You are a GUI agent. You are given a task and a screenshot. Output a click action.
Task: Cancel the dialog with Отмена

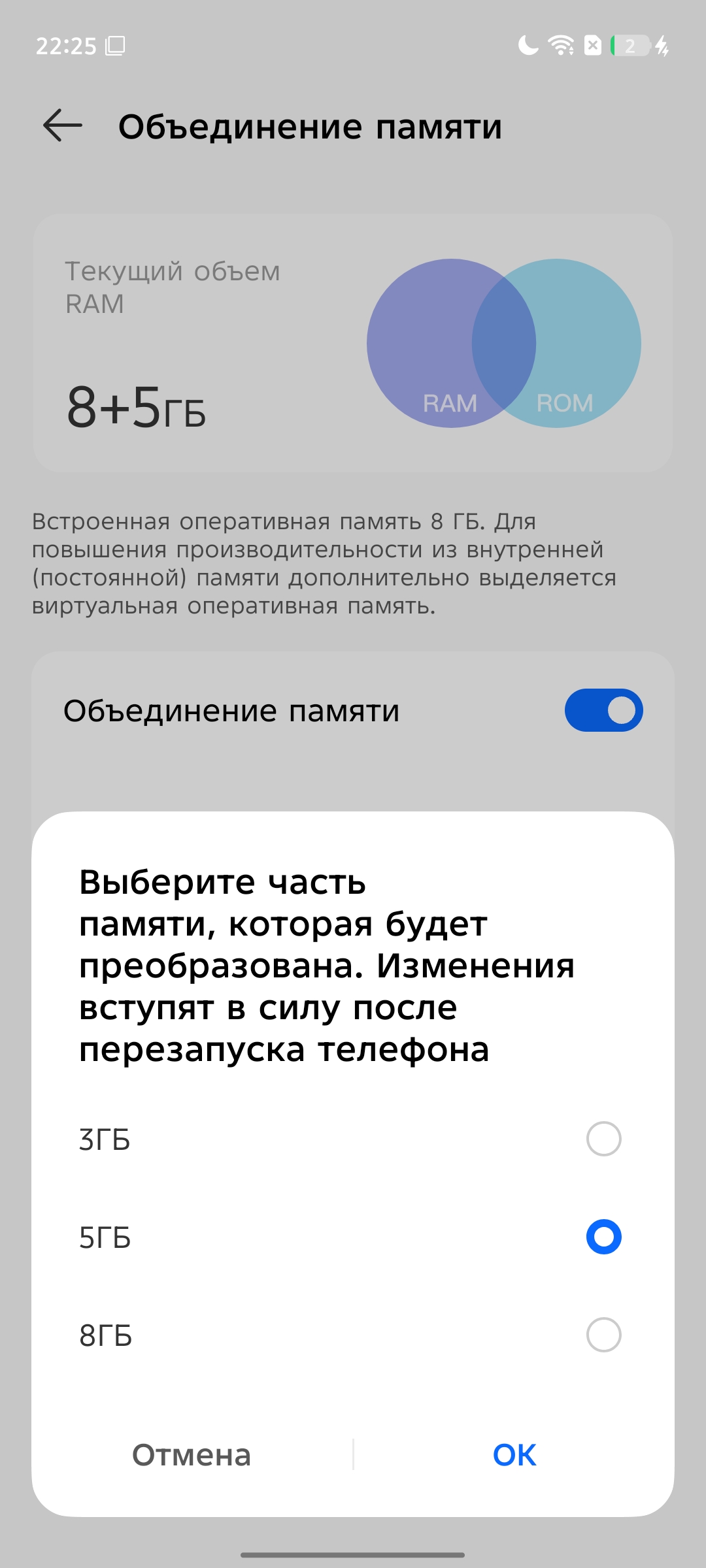[x=192, y=1455]
